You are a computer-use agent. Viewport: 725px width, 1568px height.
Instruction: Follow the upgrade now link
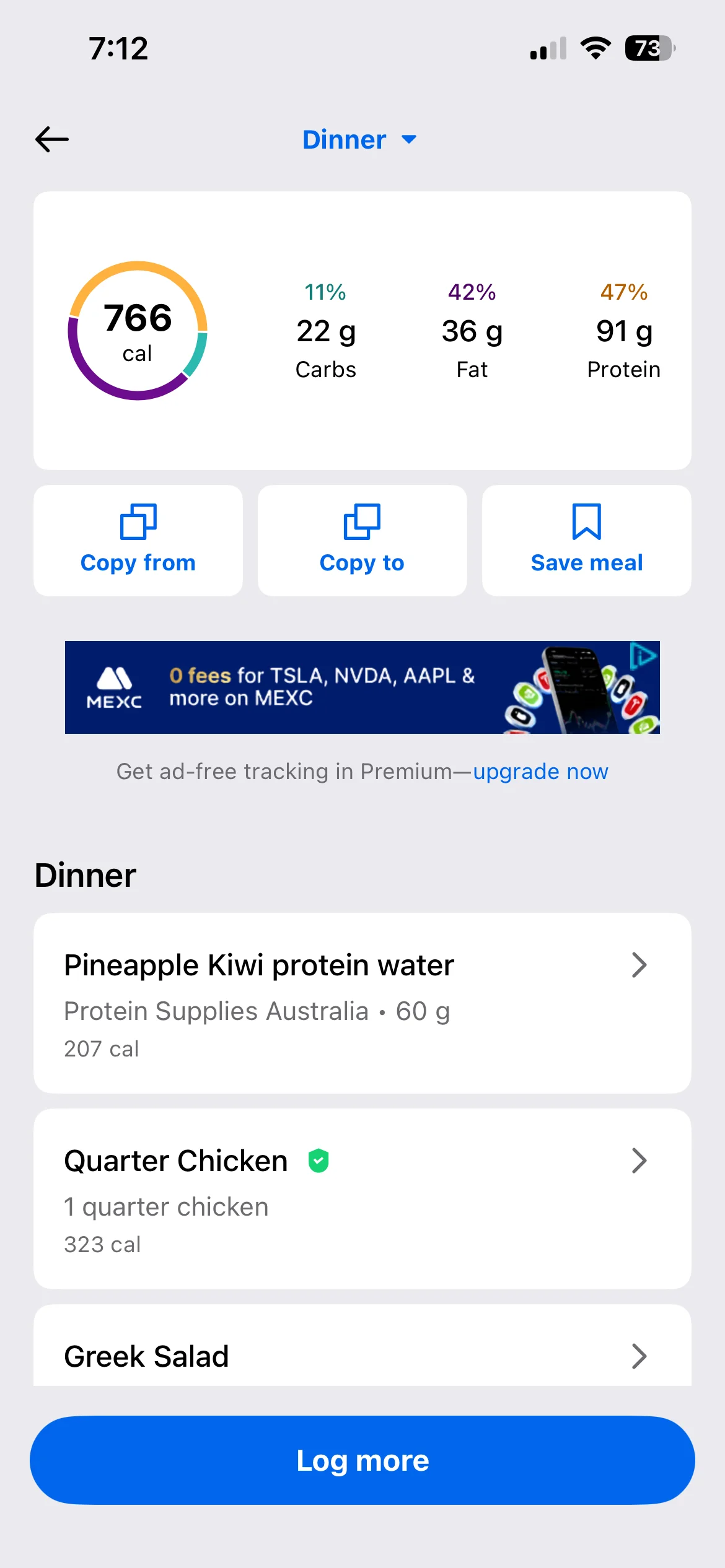coord(540,772)
